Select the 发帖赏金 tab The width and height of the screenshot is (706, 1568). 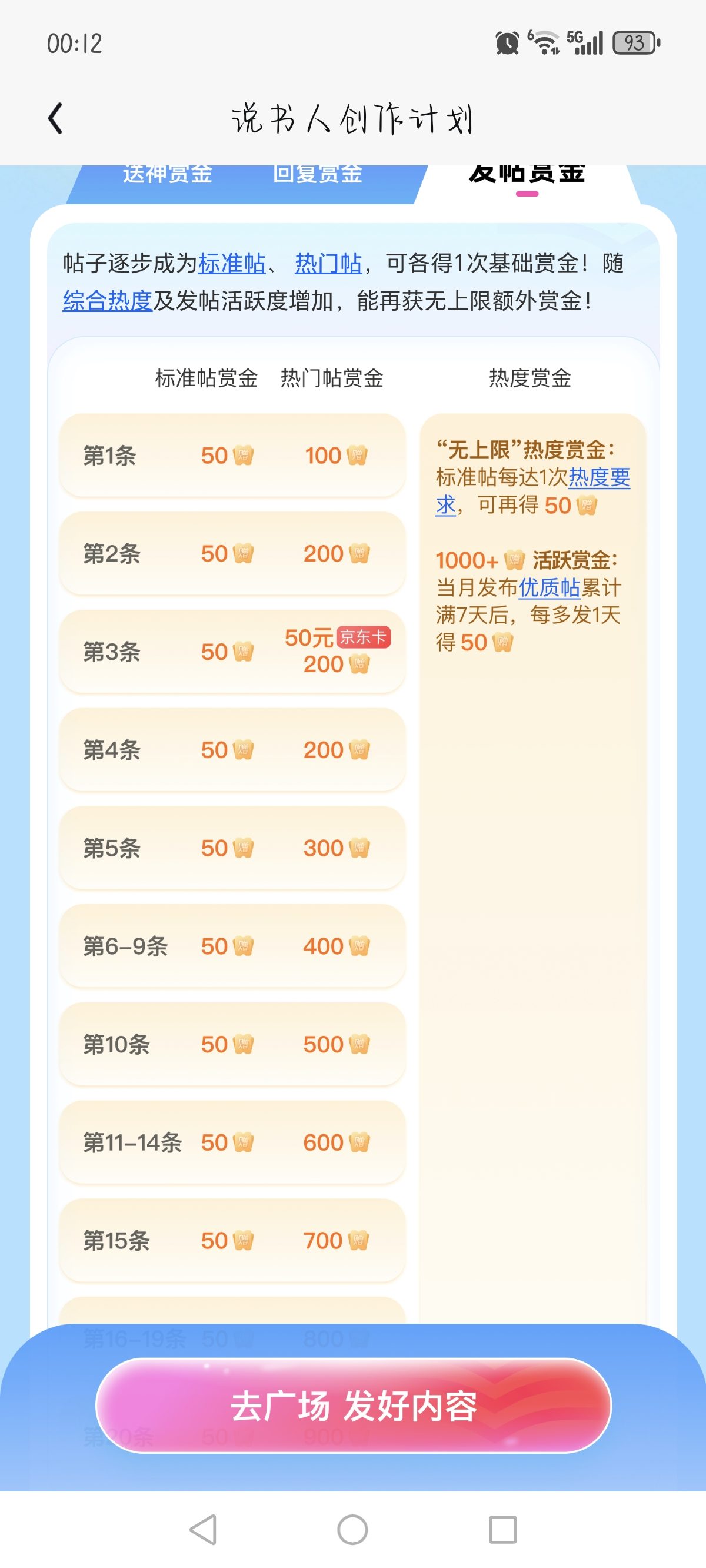527,175
